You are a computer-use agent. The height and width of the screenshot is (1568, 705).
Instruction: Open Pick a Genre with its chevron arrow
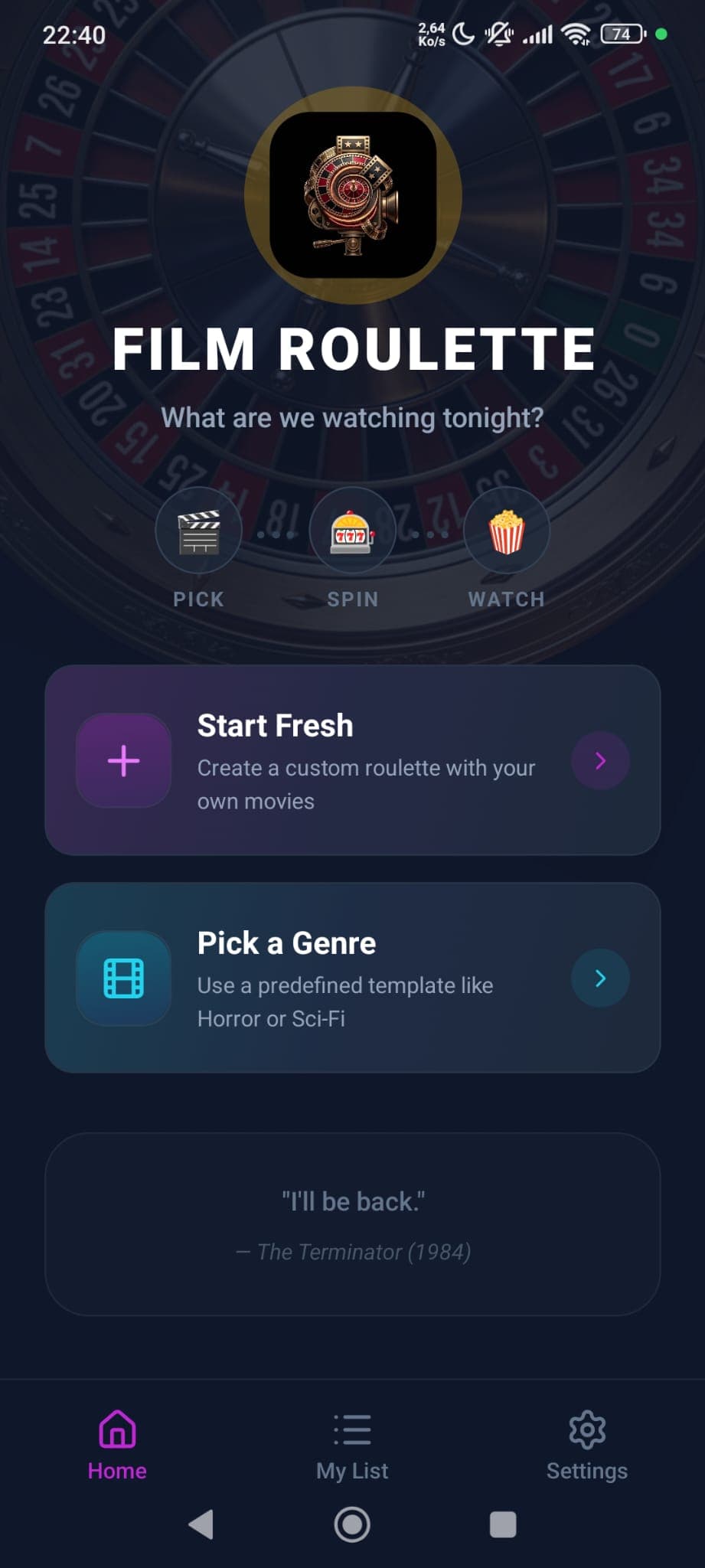tap(600, 978)
